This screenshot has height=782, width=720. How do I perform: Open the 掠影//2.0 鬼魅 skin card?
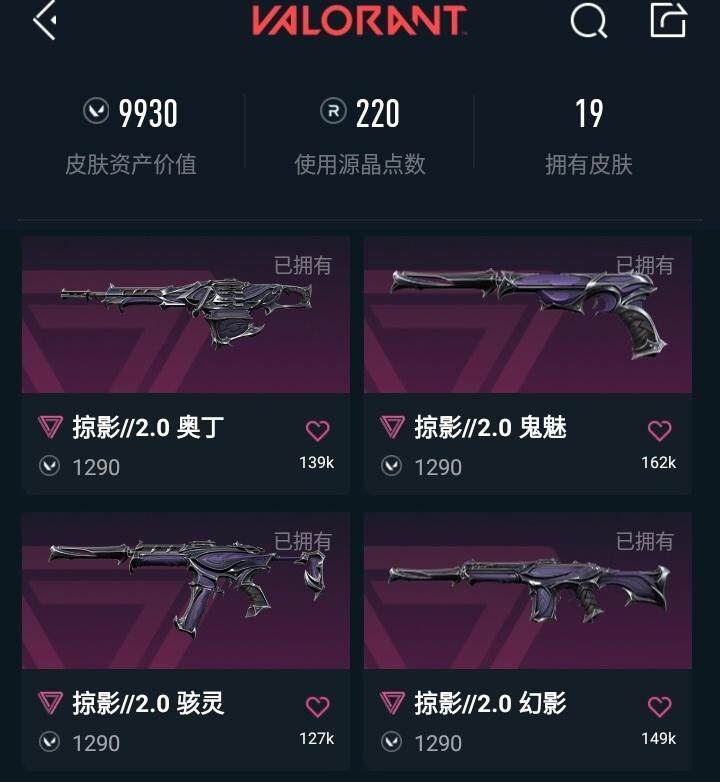click(528, 316)
